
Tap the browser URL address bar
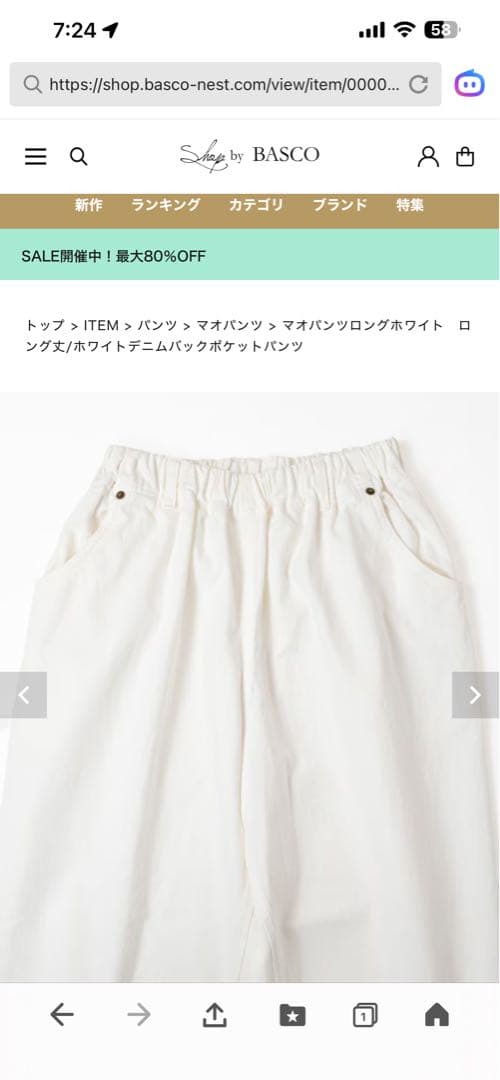coord(225,84)
